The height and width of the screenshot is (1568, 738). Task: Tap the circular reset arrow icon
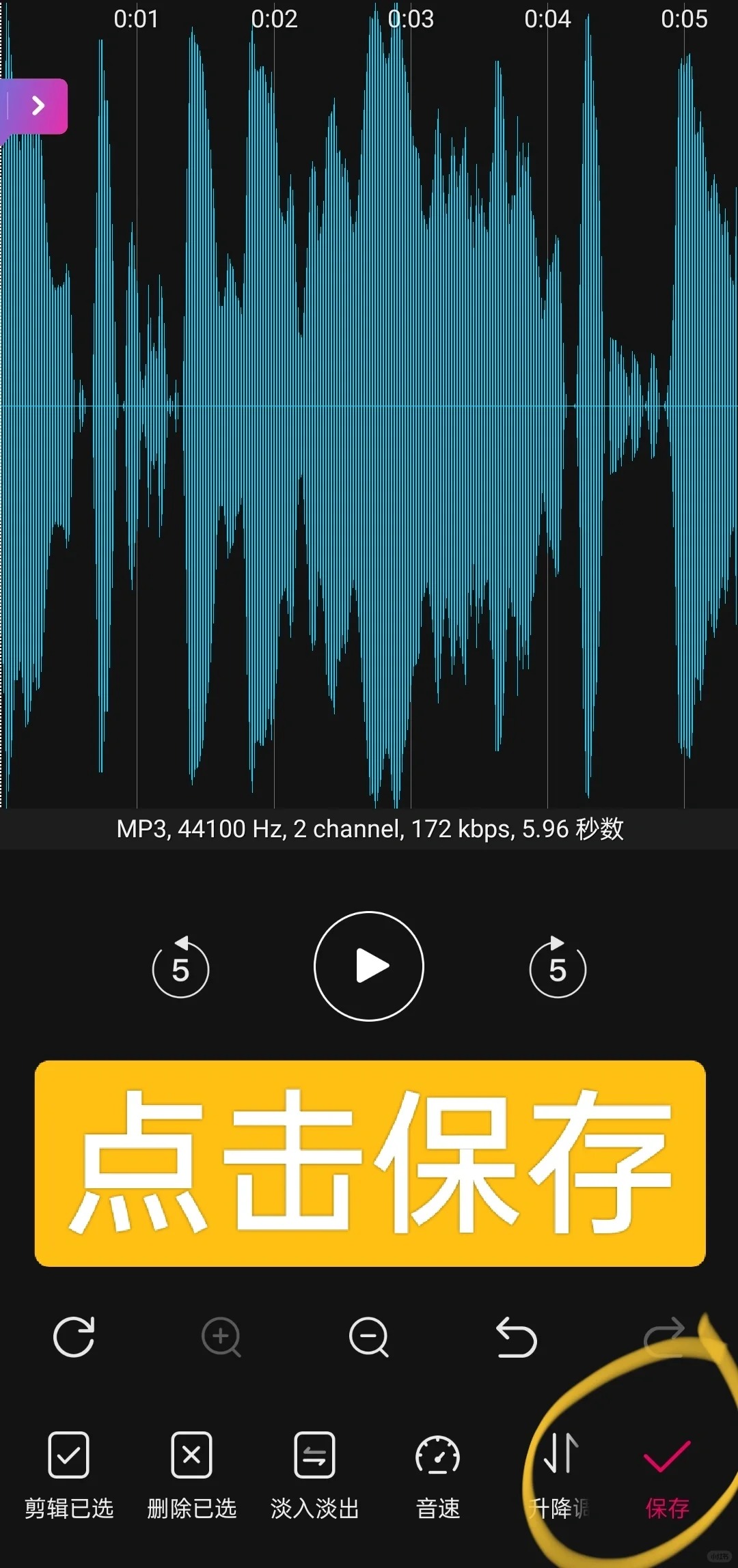point(74,1336)
